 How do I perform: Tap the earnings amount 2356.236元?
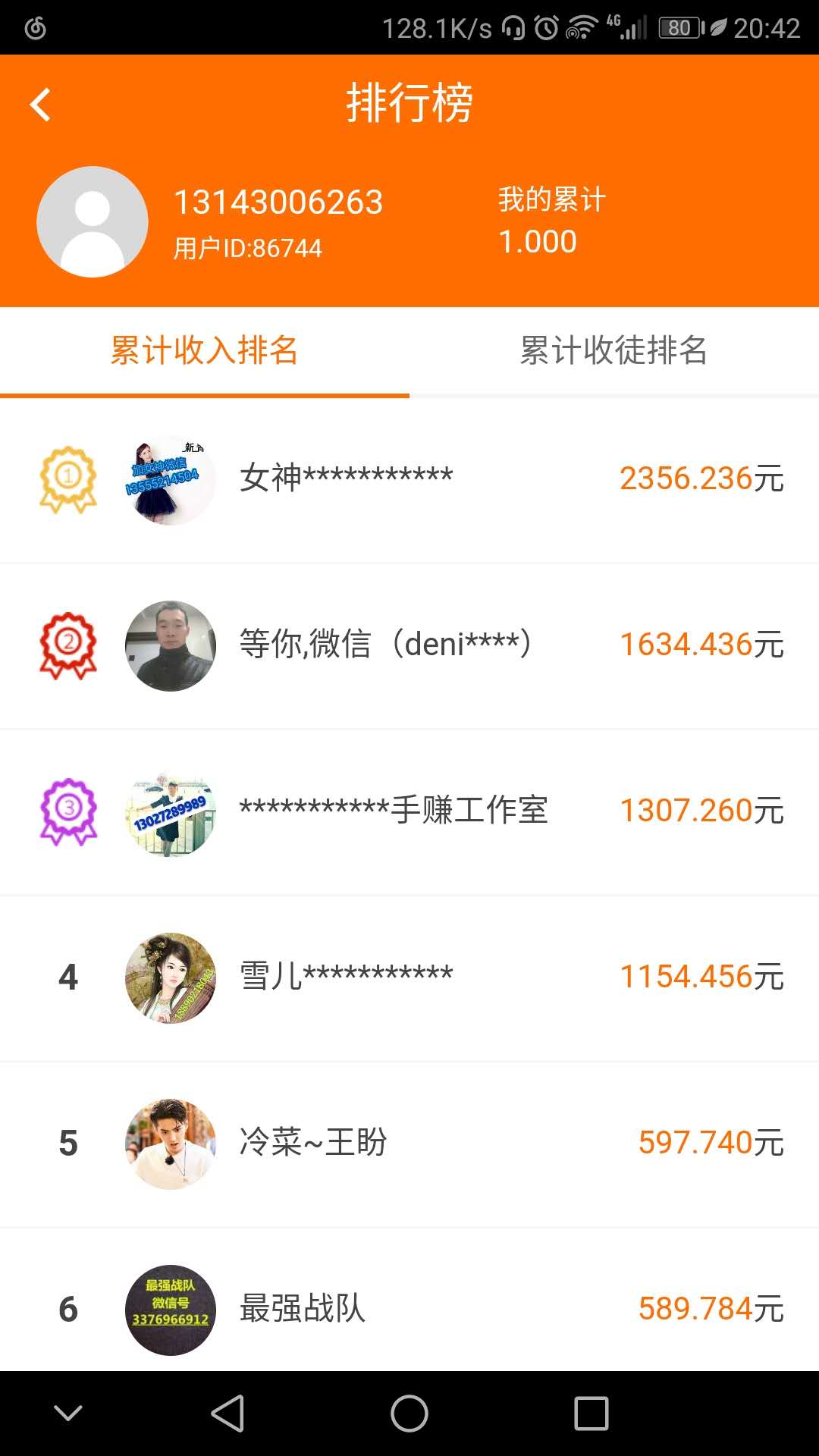coord(700,479)
